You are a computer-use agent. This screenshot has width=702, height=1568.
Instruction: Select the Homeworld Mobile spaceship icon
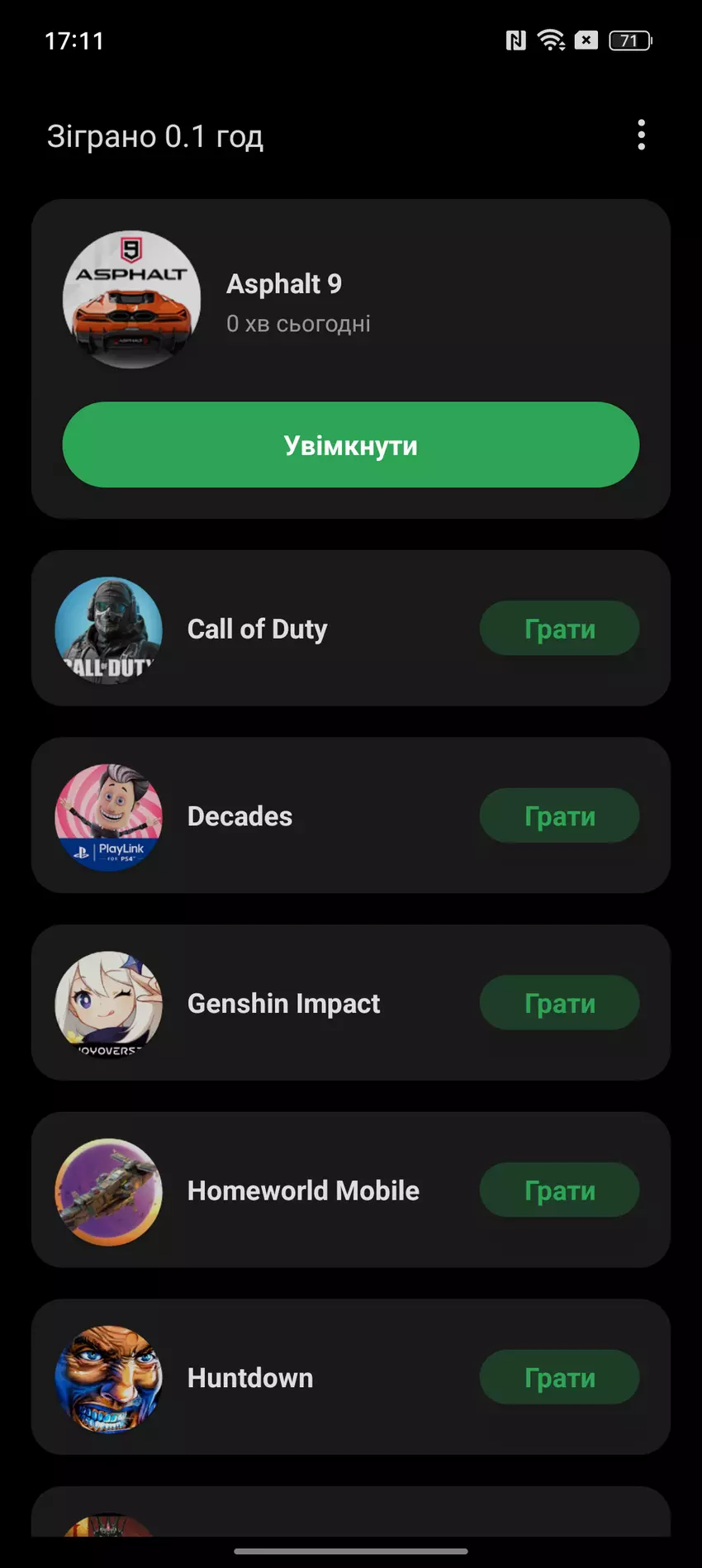[x=108, y=1190]
